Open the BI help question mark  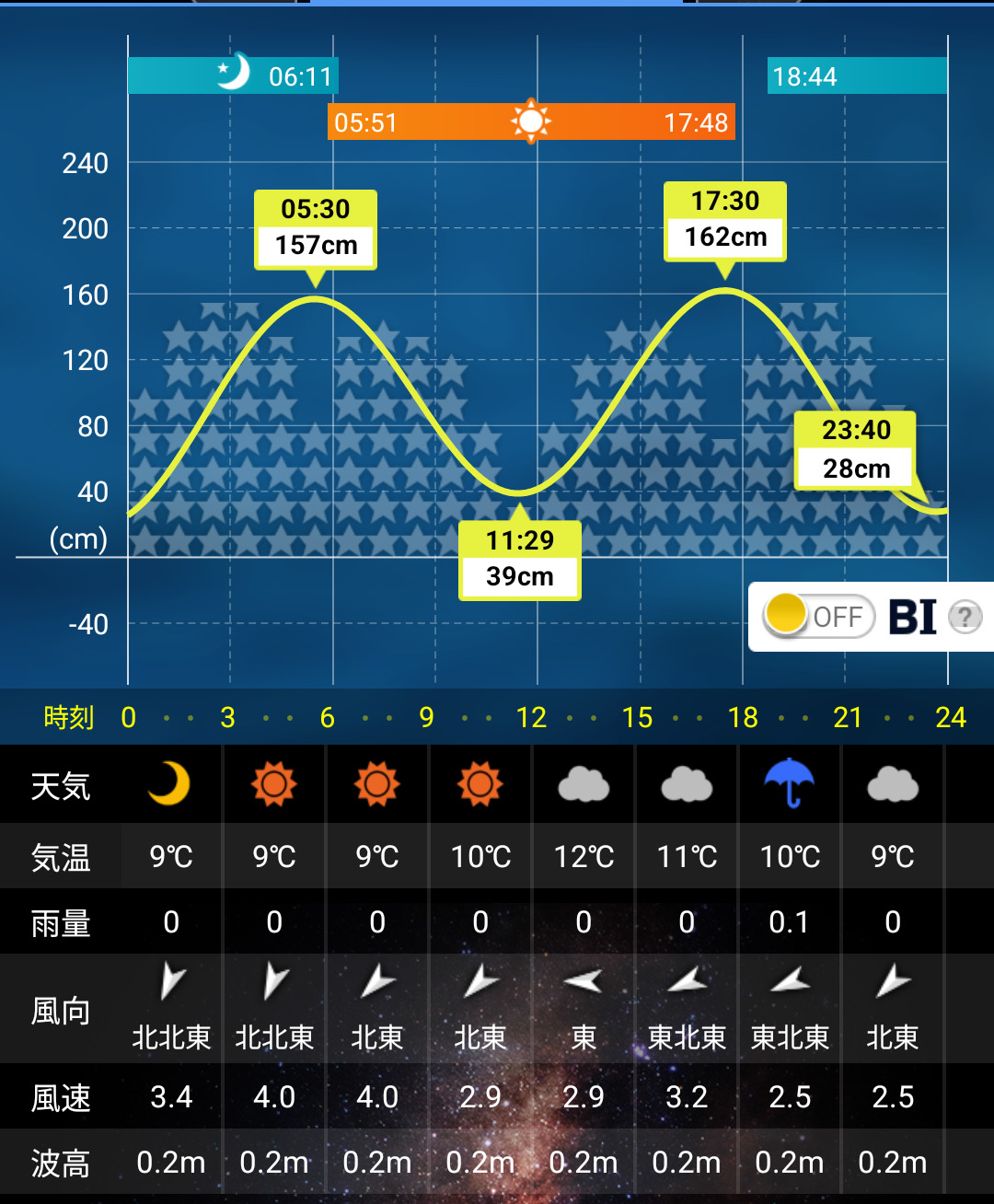(x=965, y=617)
